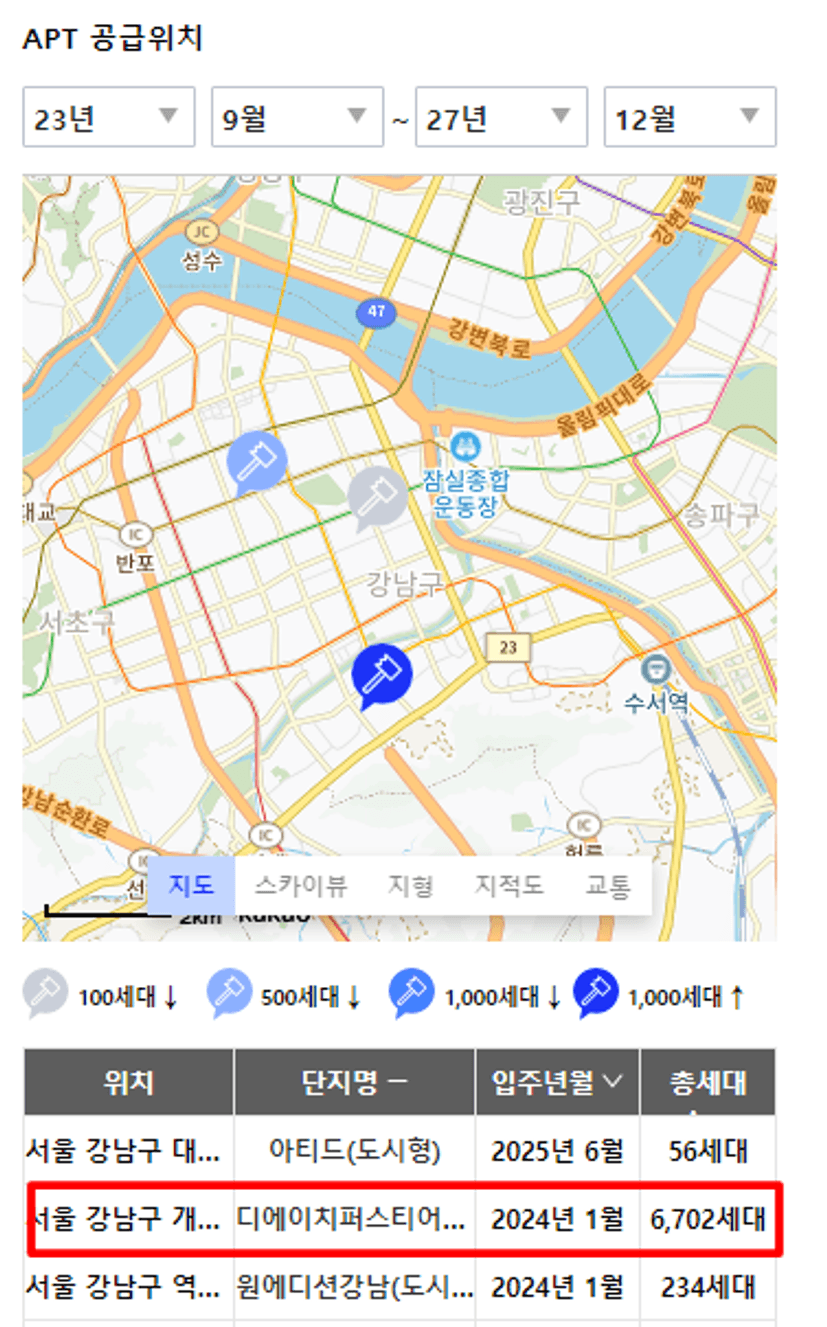Open the start month dropdown showing 9월
827x1327 pixels.
297,117
